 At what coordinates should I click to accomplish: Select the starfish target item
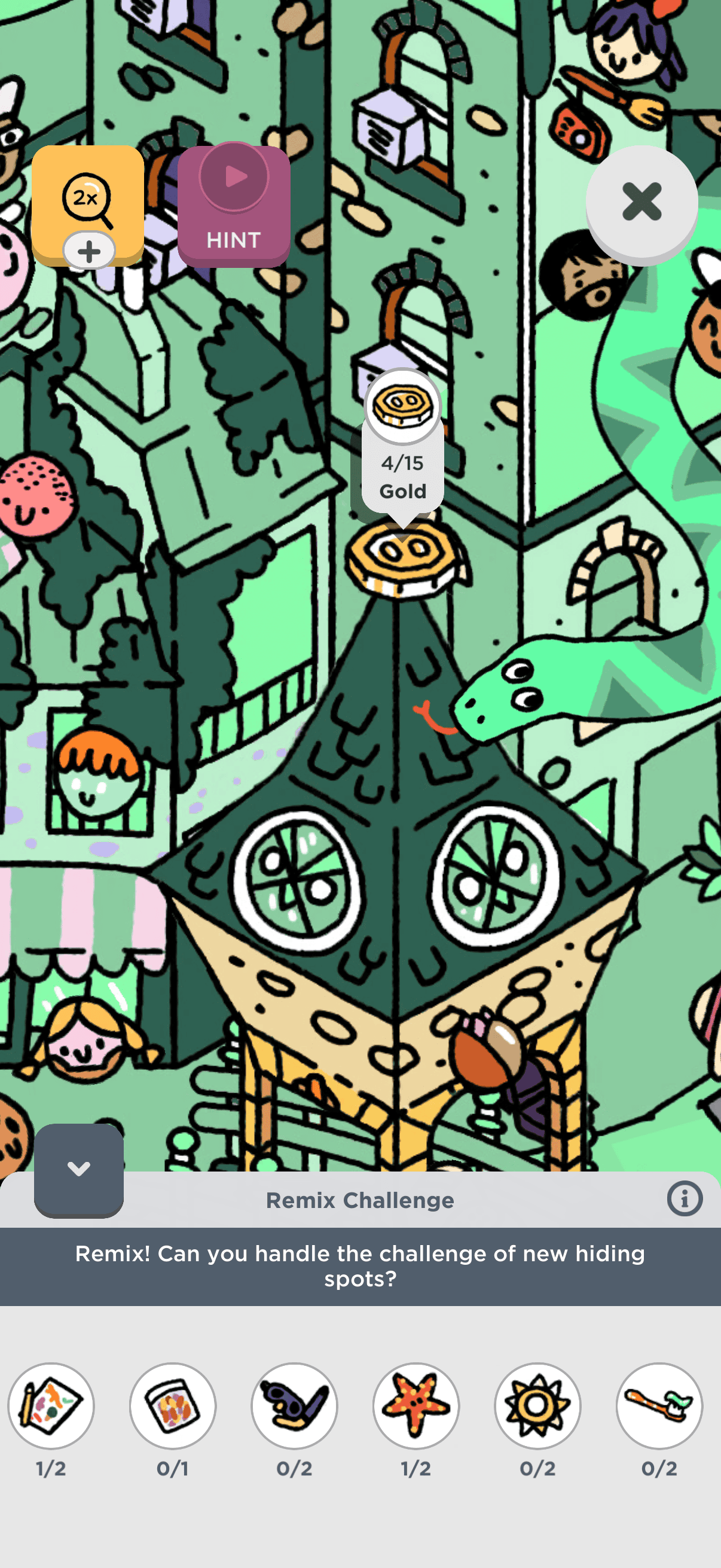click(x=416, y=1405)
